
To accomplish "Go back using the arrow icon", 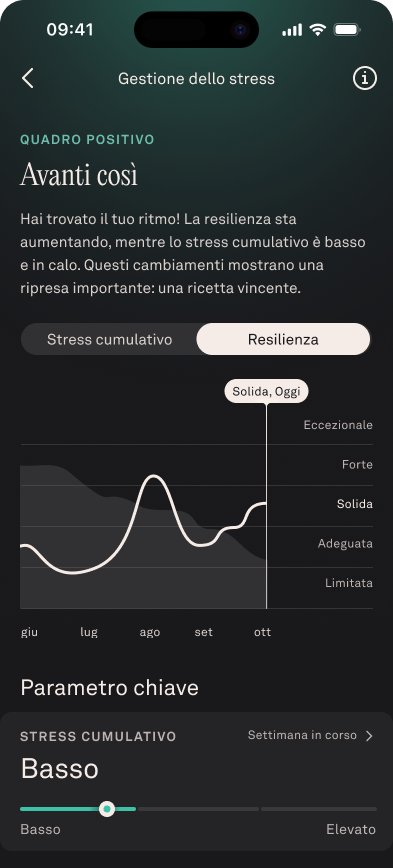I will 28,79.
